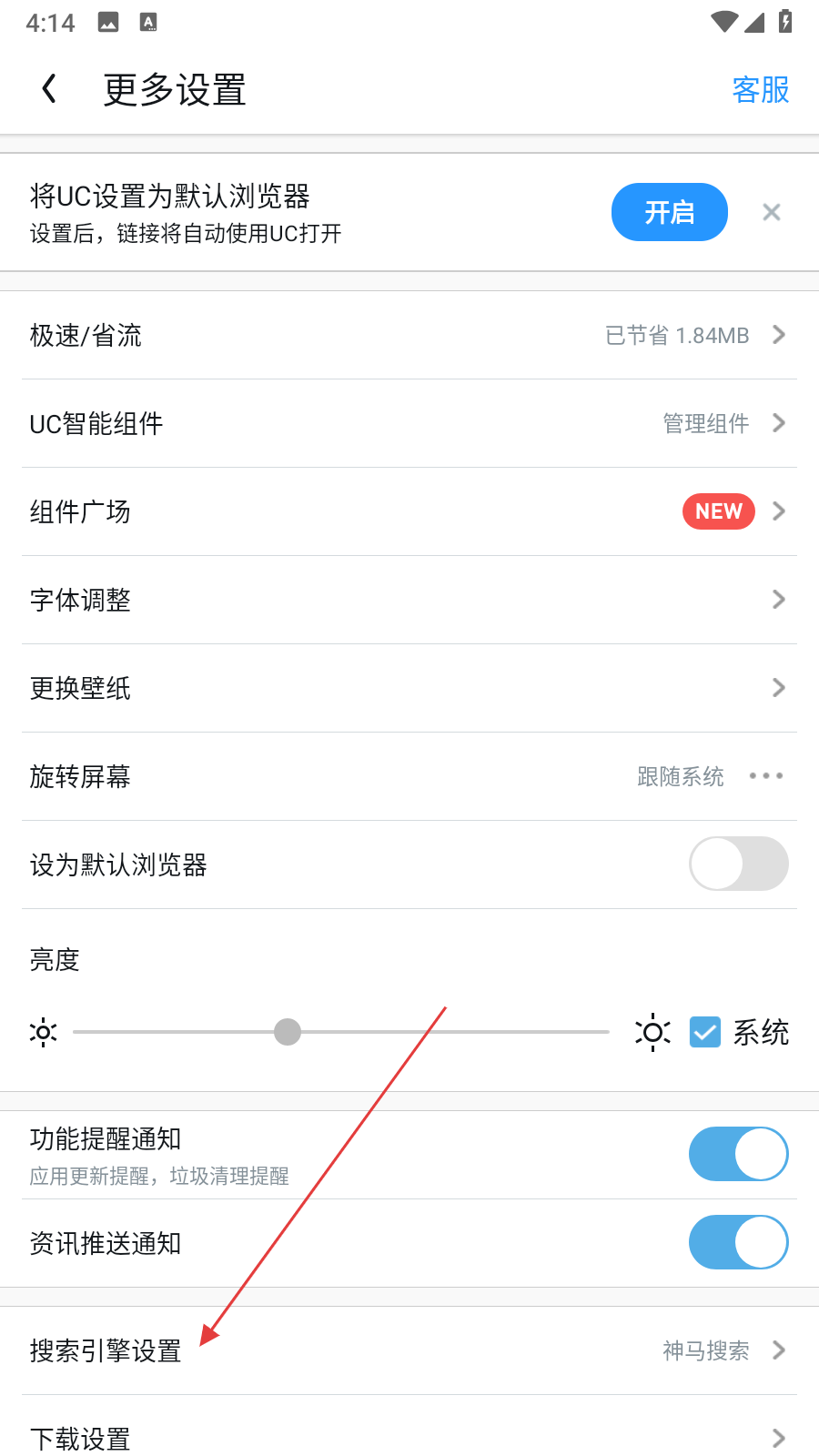This screenshot has width=819, height=1456.
Task: Tap 开启 to set UC as default
Action: 669,212
